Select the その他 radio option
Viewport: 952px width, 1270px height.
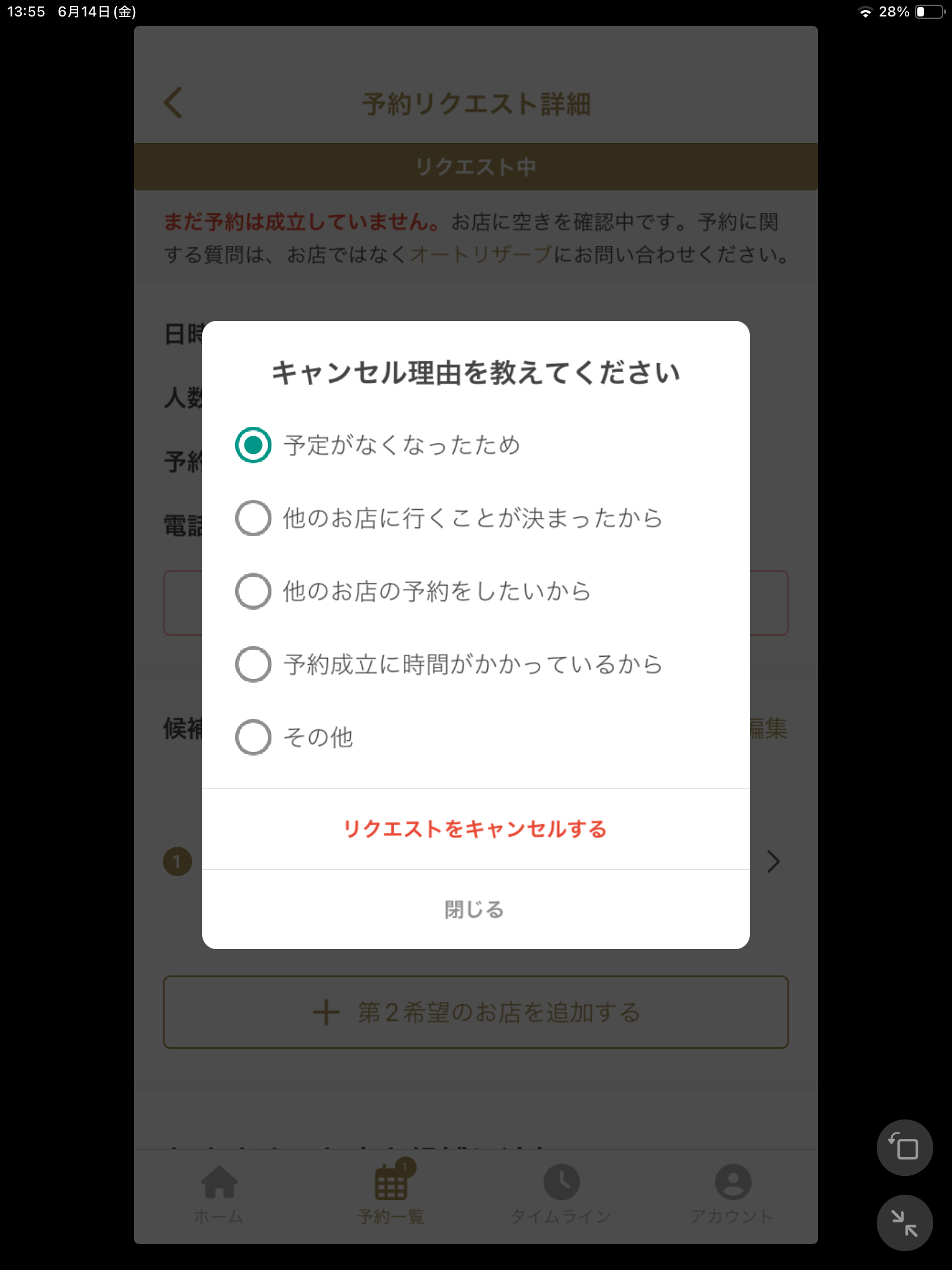click(x=253, y=737)
